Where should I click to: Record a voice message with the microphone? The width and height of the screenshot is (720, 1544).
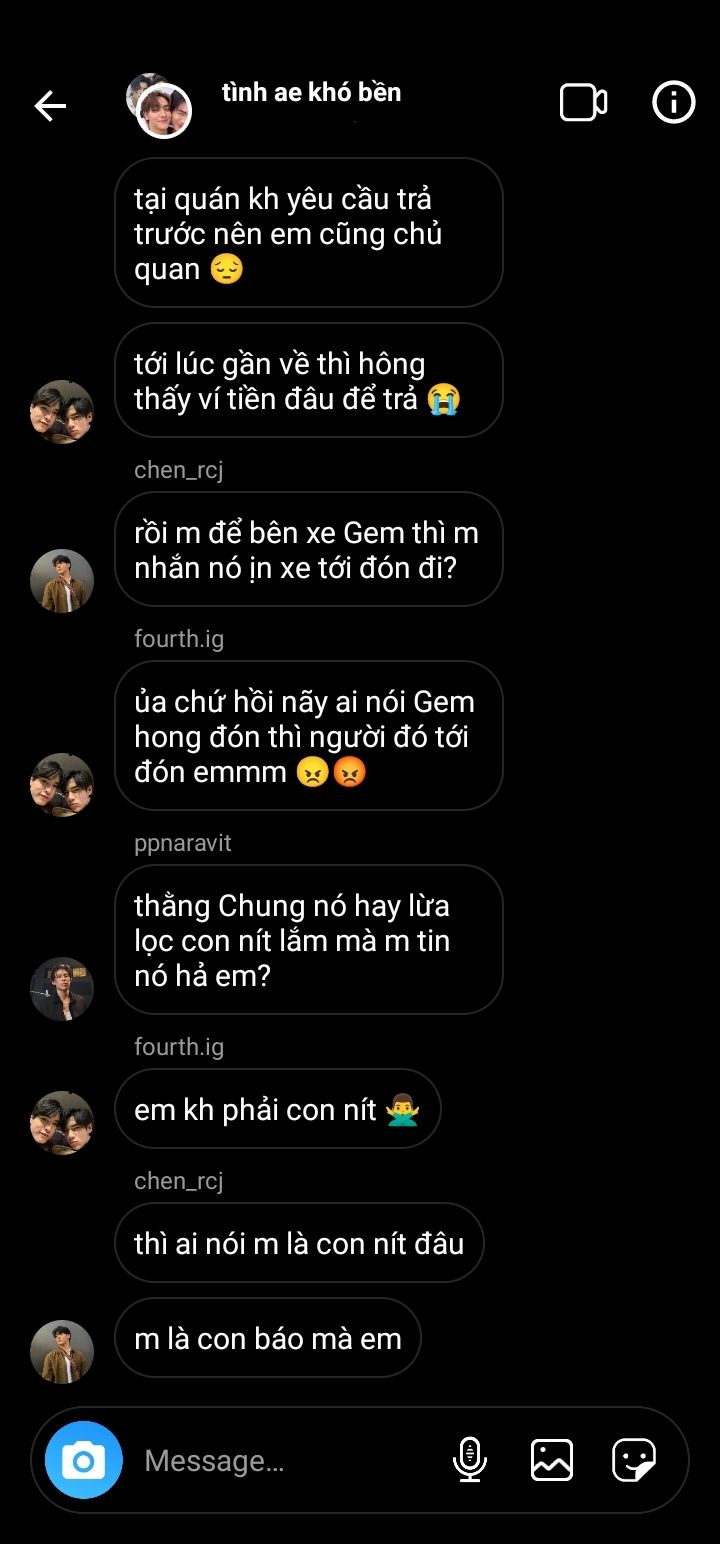(x=469, y=1460)
